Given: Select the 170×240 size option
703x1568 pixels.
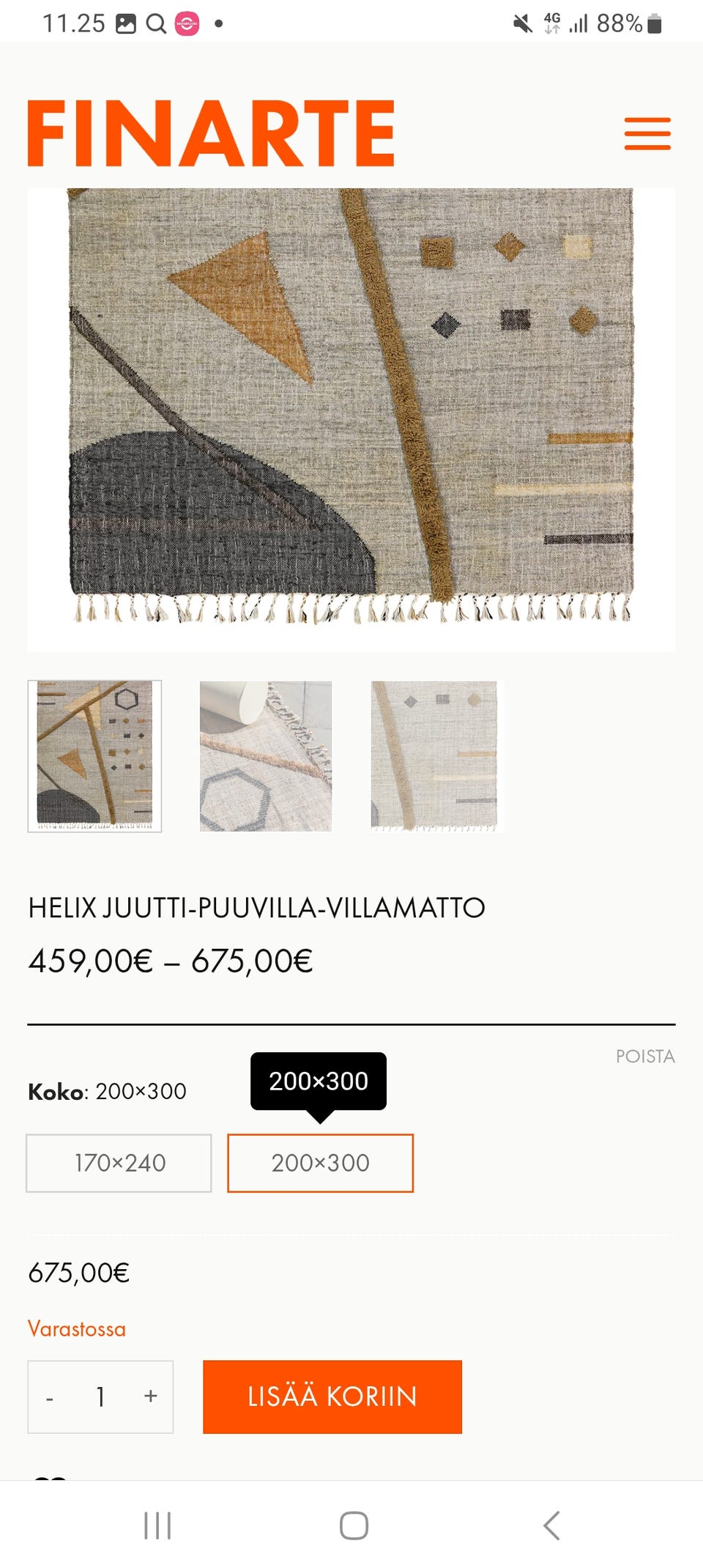Looking at the screenshot, I should 119,1164.
